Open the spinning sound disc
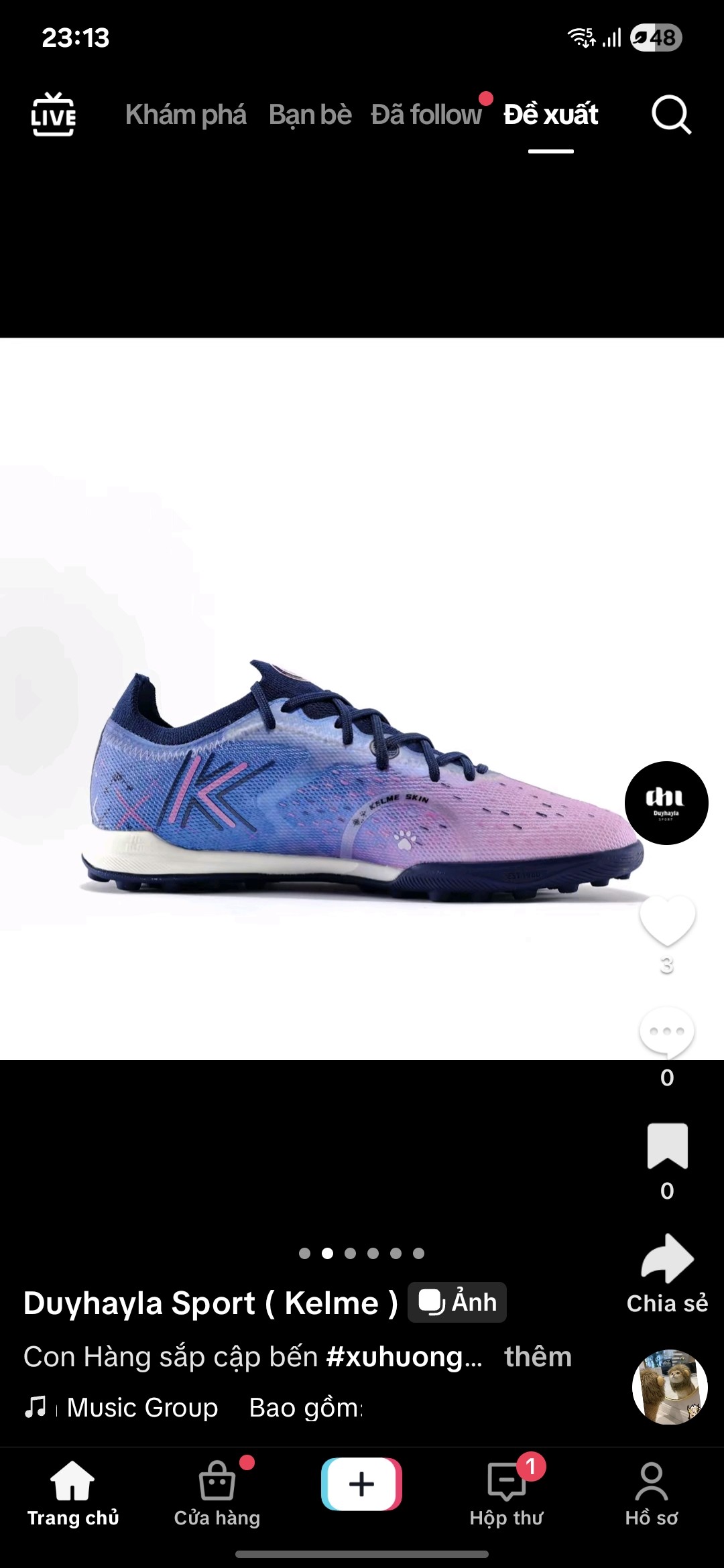The width and height of the screenshot is (724, 1568). (670, 1387)
